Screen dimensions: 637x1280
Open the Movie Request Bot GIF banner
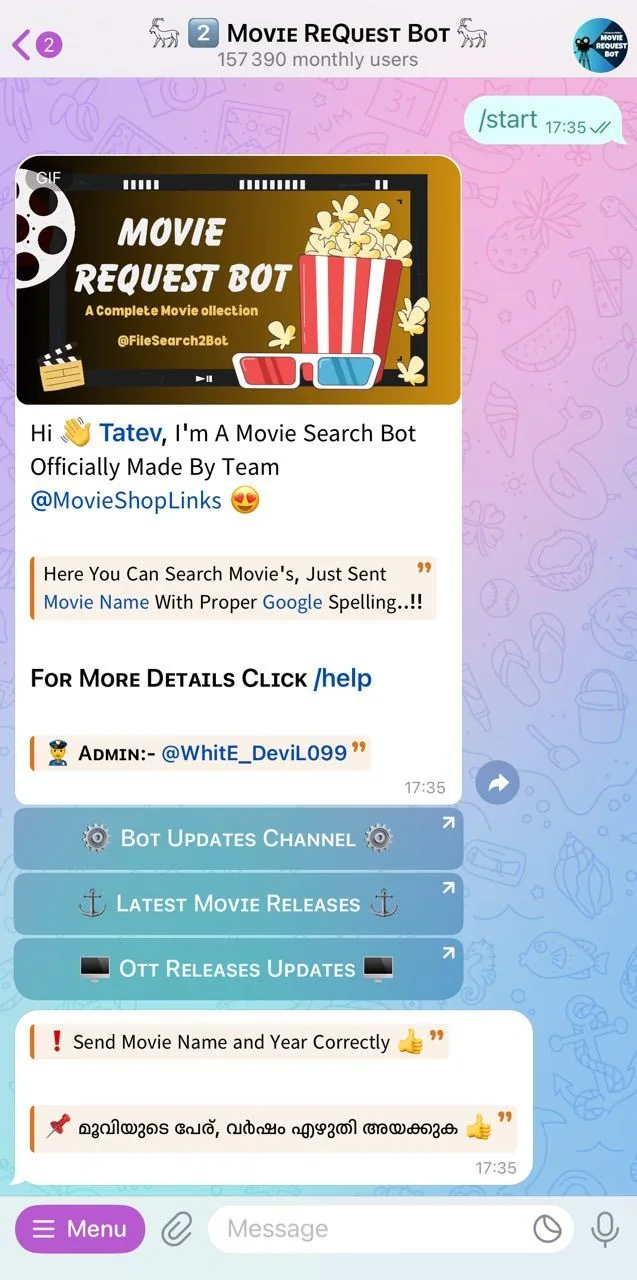point(238,281)
